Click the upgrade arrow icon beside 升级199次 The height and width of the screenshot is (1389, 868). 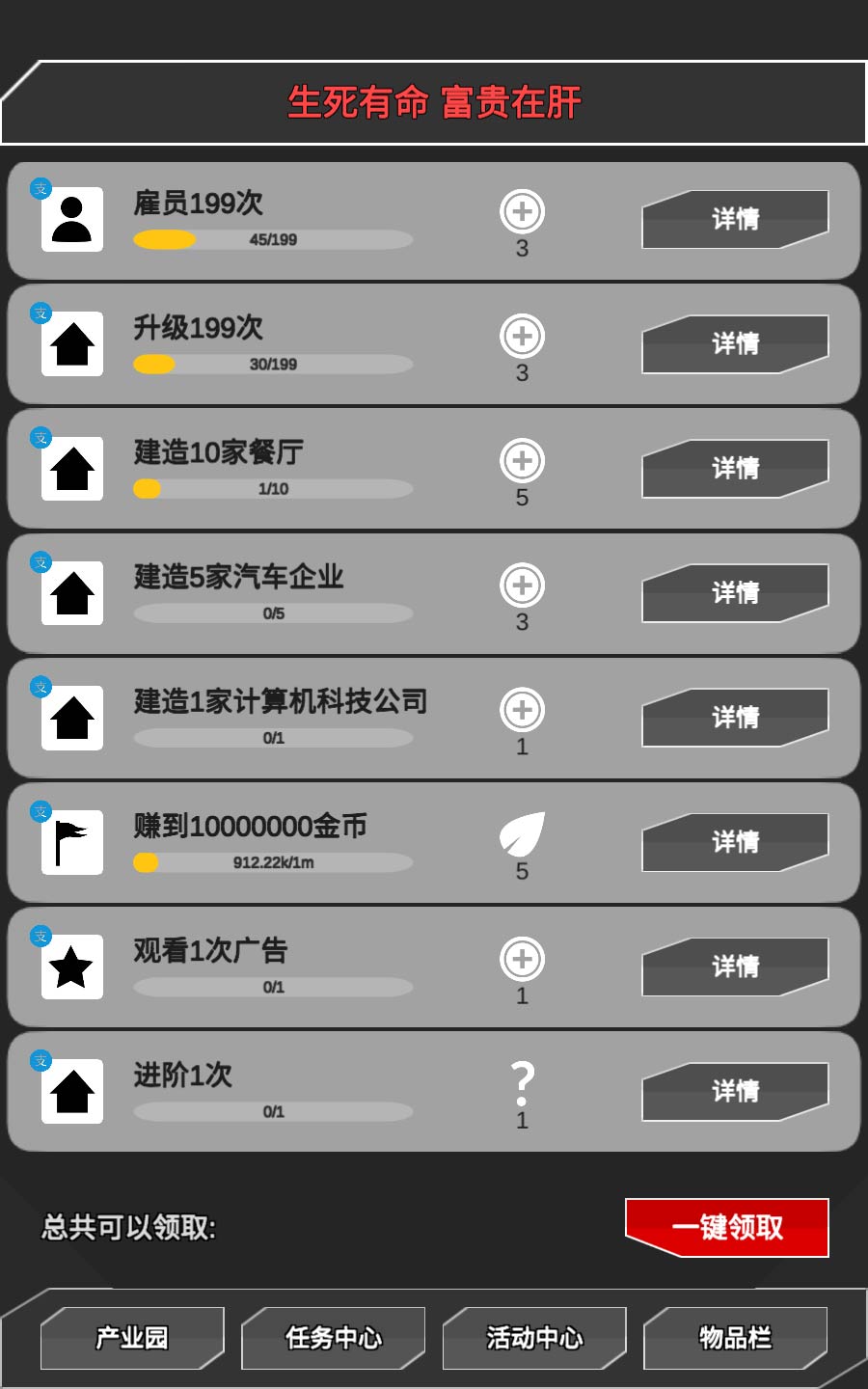click(72, 343)
